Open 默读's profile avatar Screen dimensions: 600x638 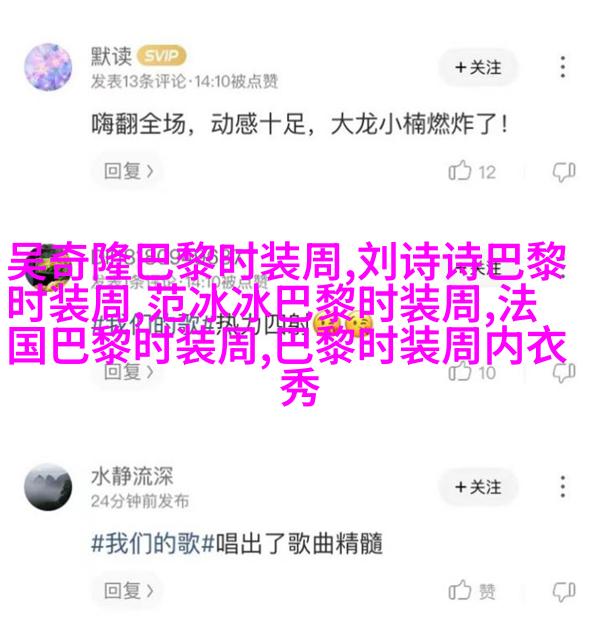click(48, 68)
